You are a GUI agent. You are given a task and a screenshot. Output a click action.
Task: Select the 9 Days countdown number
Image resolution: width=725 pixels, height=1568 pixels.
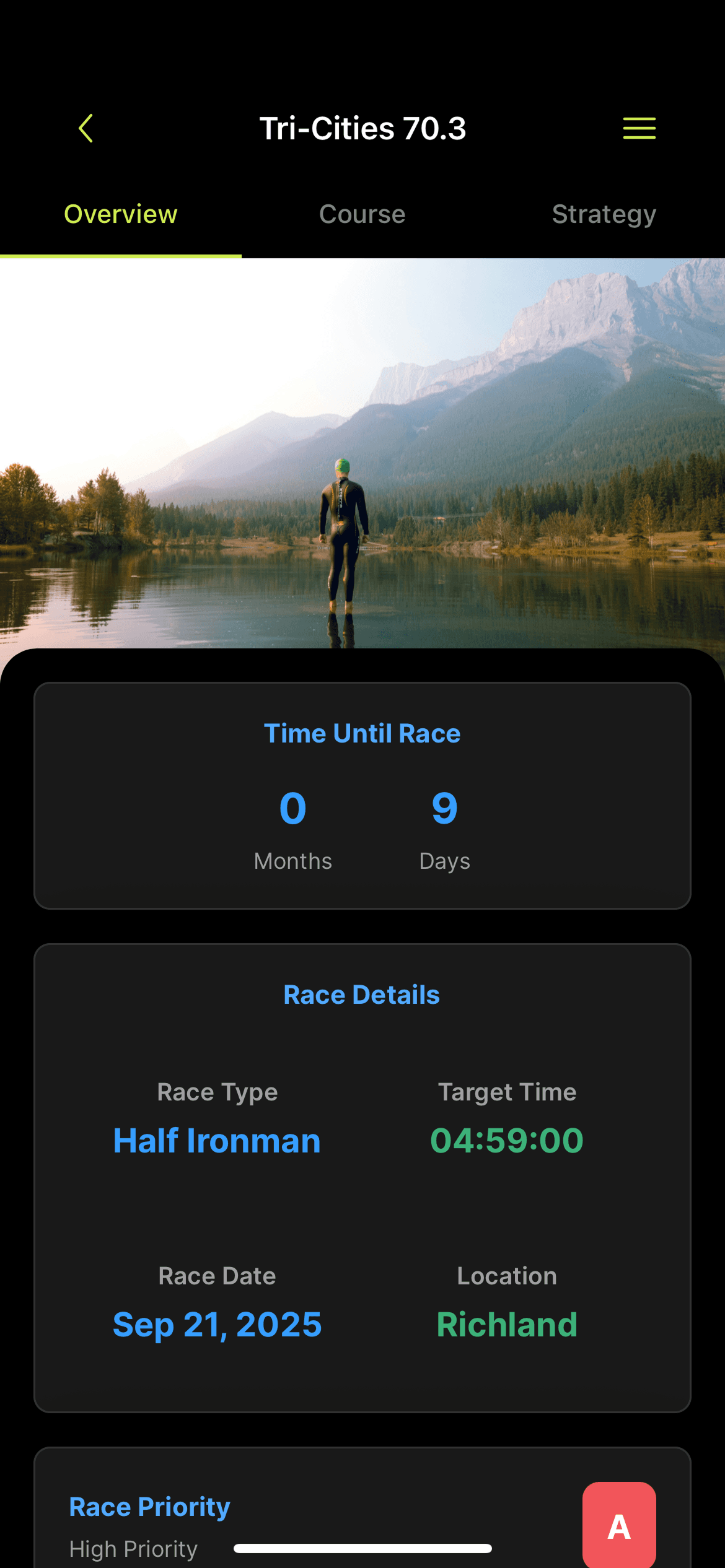[x=444, y=807]
